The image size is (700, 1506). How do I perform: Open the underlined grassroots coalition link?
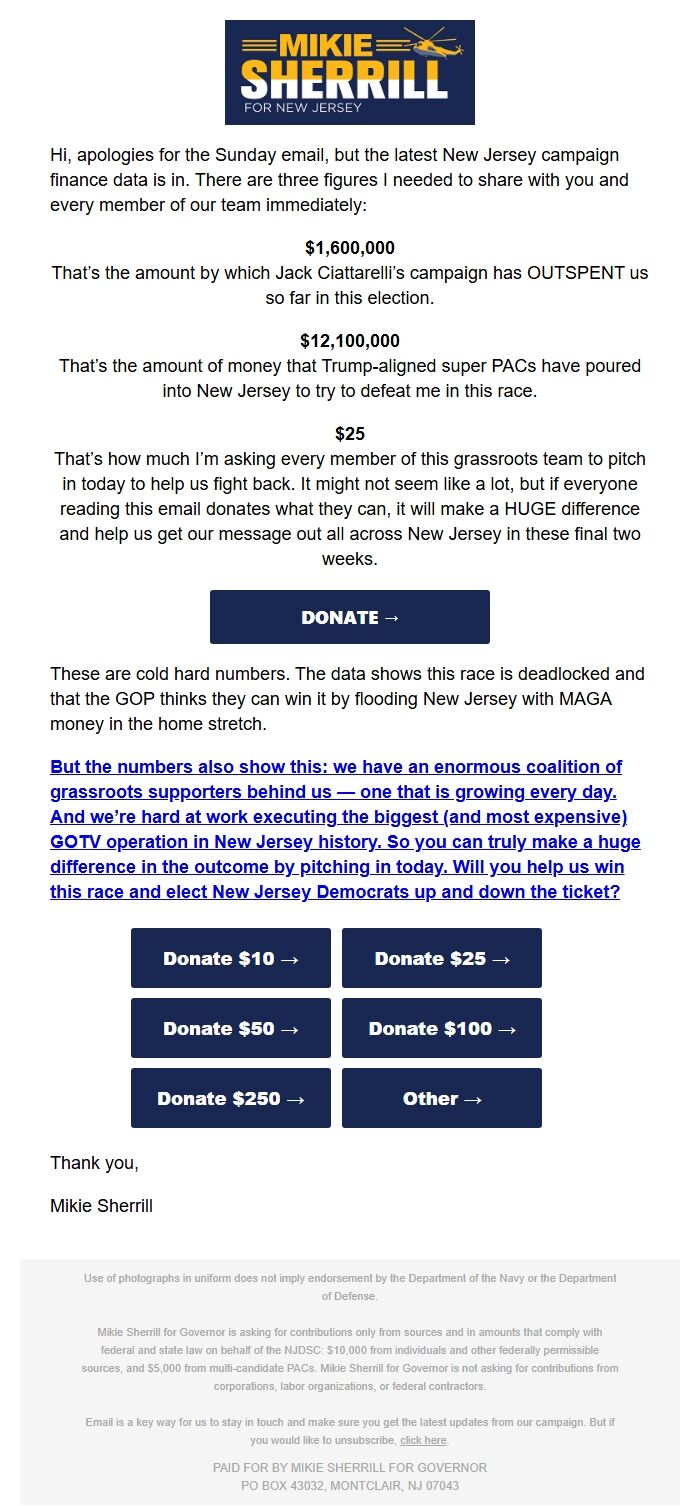tap(345, 829)
